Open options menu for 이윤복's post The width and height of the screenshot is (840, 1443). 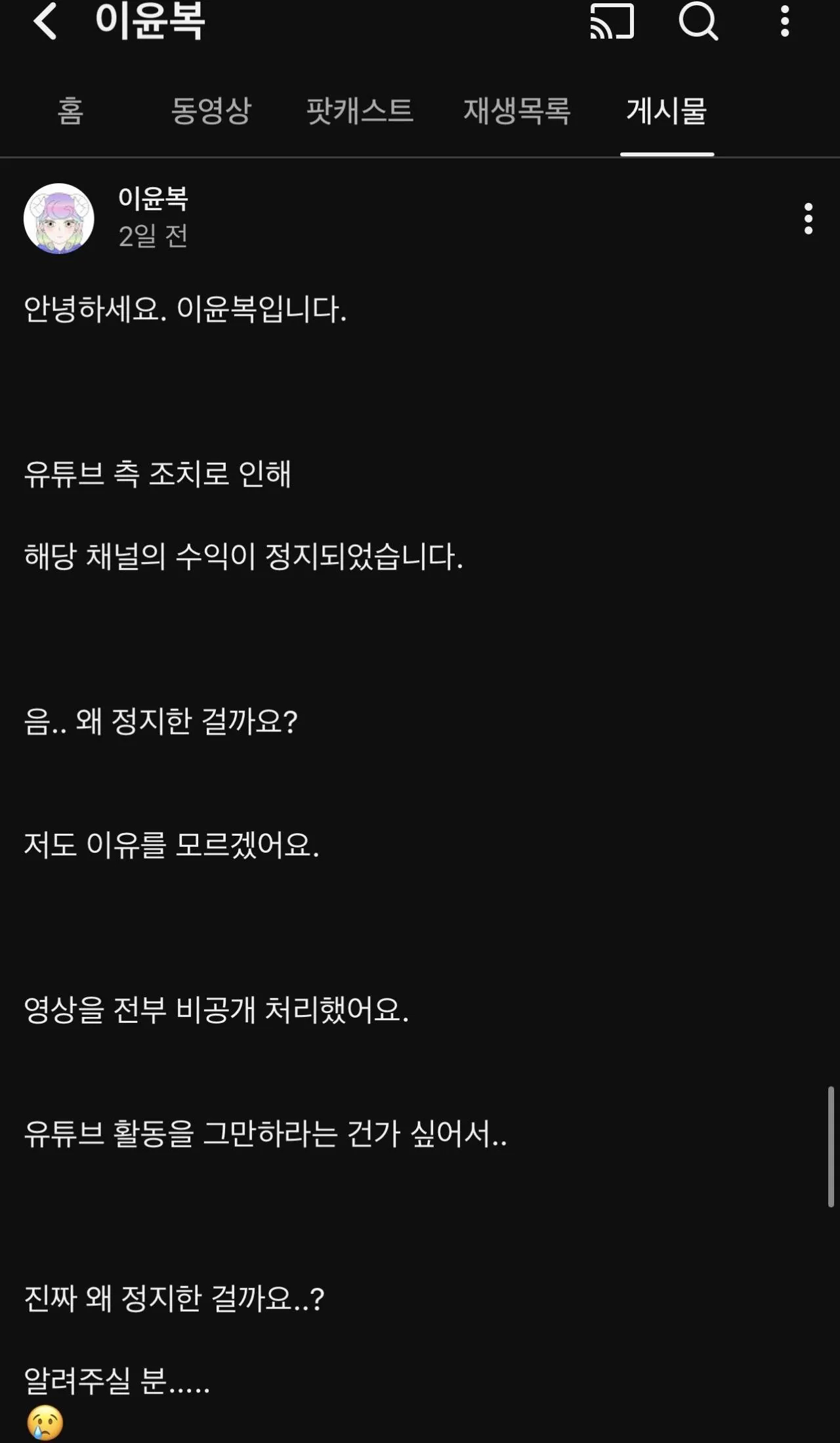click(808, 219)
